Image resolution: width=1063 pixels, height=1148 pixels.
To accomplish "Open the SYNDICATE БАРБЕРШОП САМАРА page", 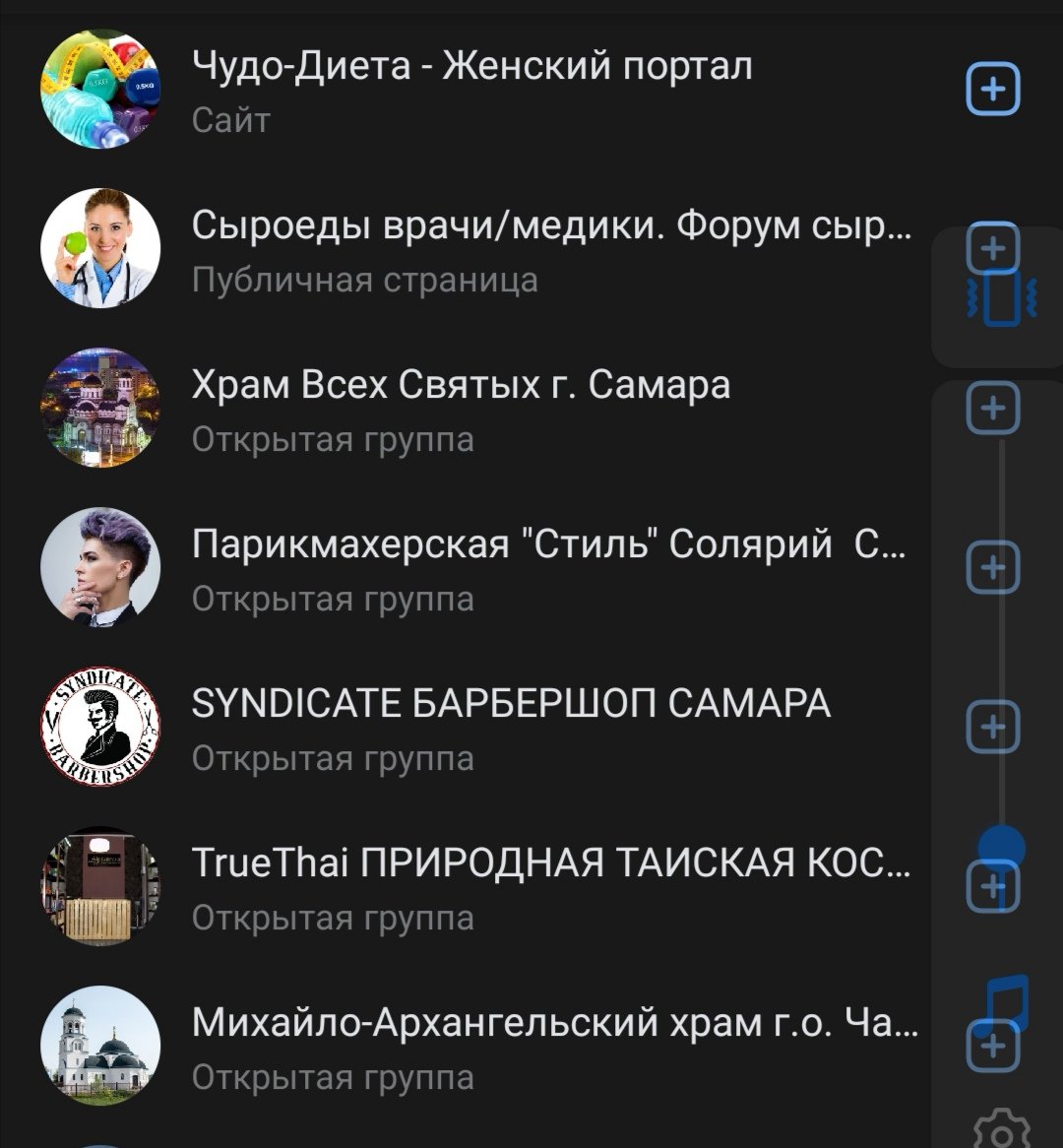I will (512, 701).
